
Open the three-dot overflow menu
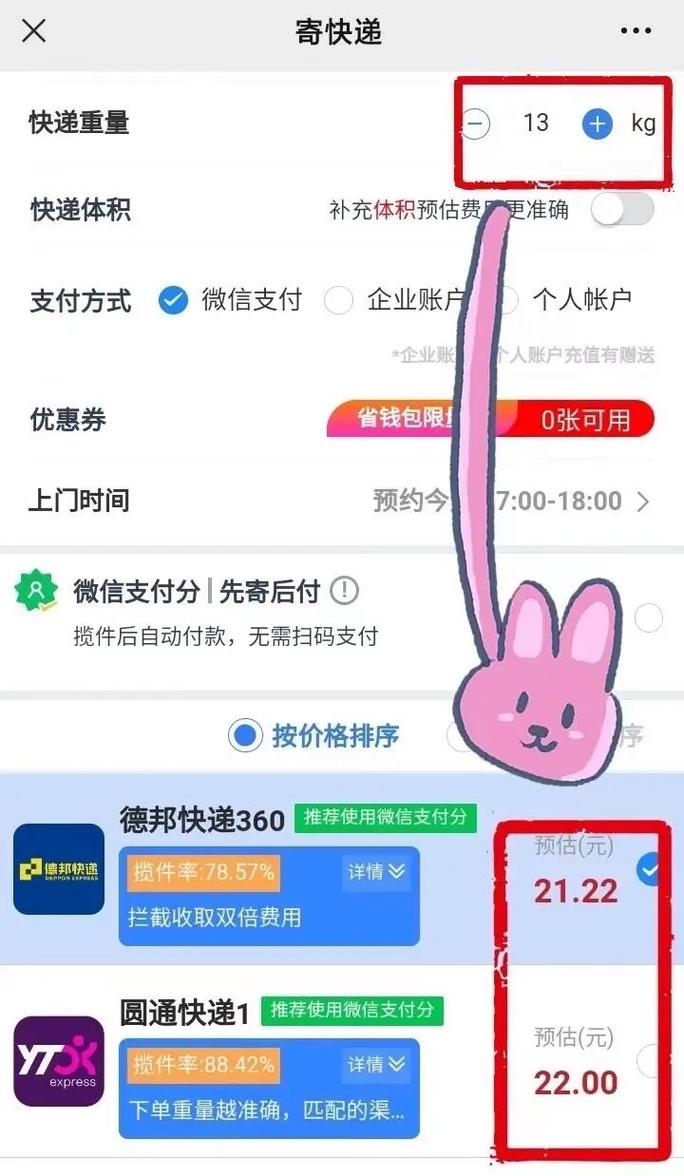[636, 31]
